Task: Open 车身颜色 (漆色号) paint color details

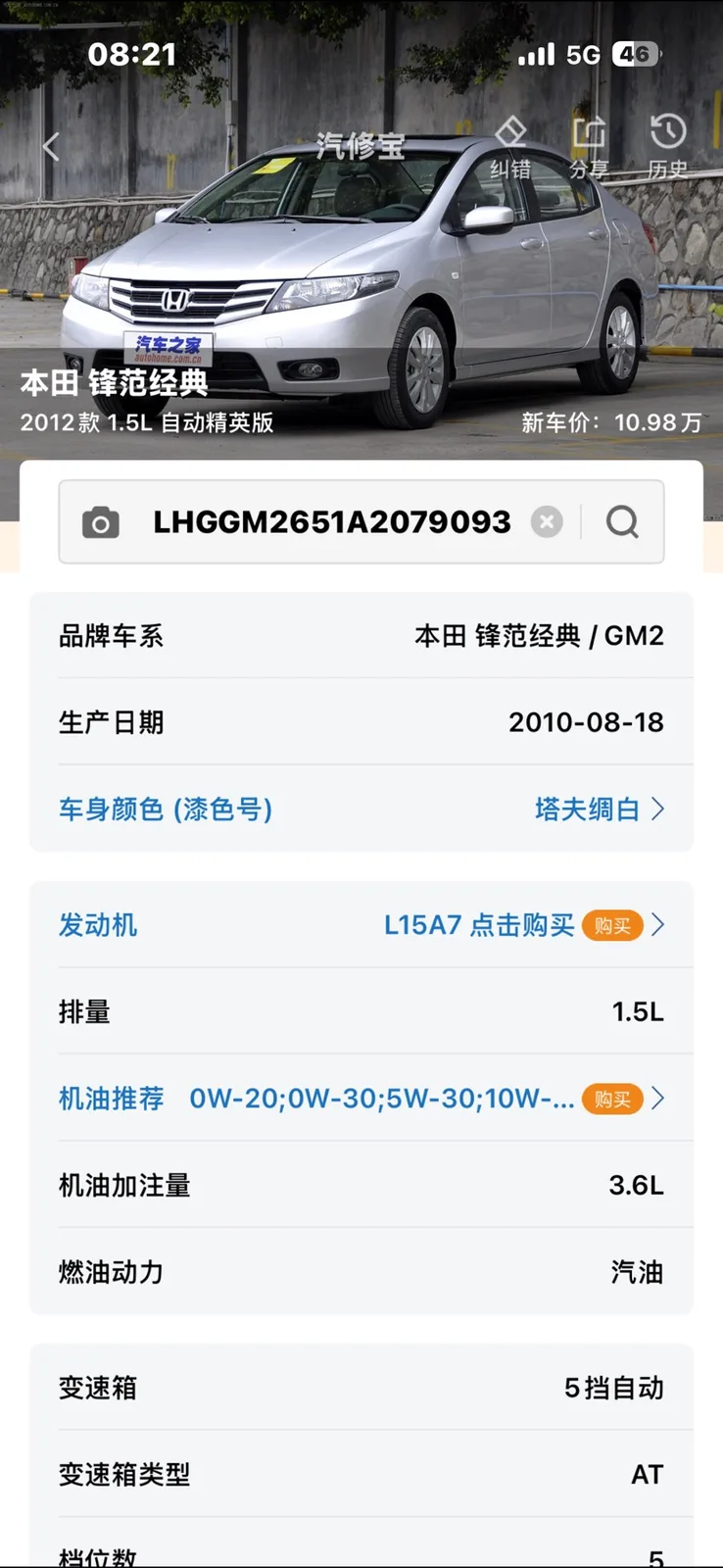Action: point(361,808)
